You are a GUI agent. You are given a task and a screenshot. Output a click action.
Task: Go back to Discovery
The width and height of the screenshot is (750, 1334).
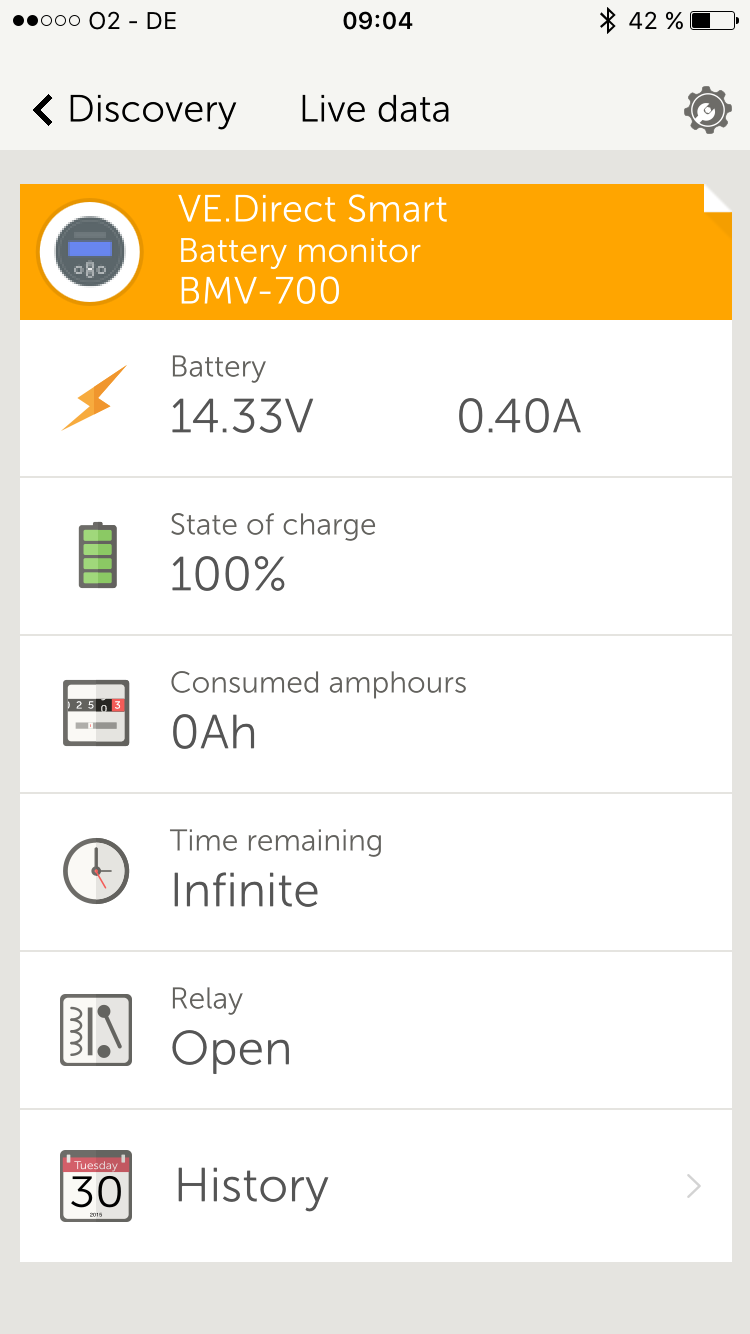click(x=134, y=109)
